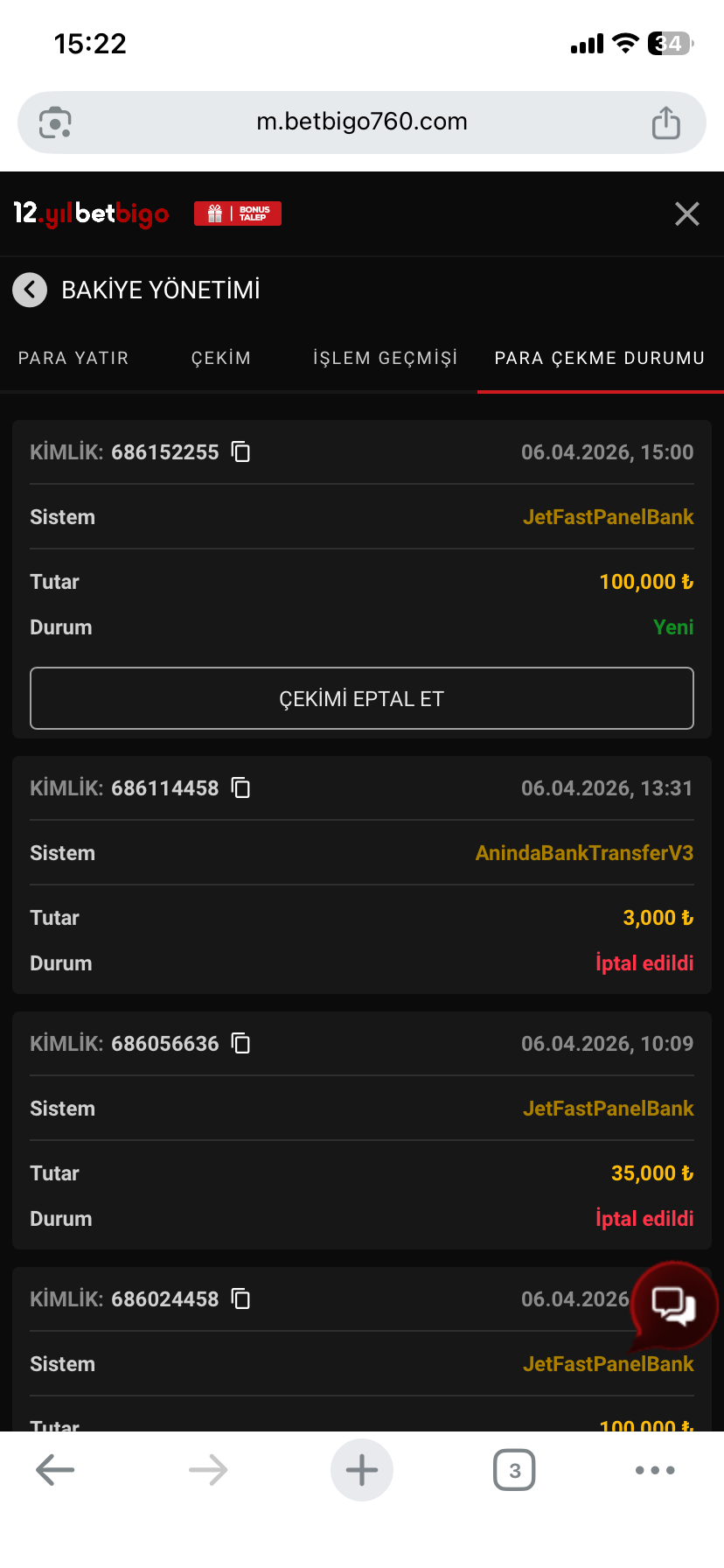Open the lens search in address bar
Image resolution: width=724 pixels, height=1568 pixels.
point(55,122)
